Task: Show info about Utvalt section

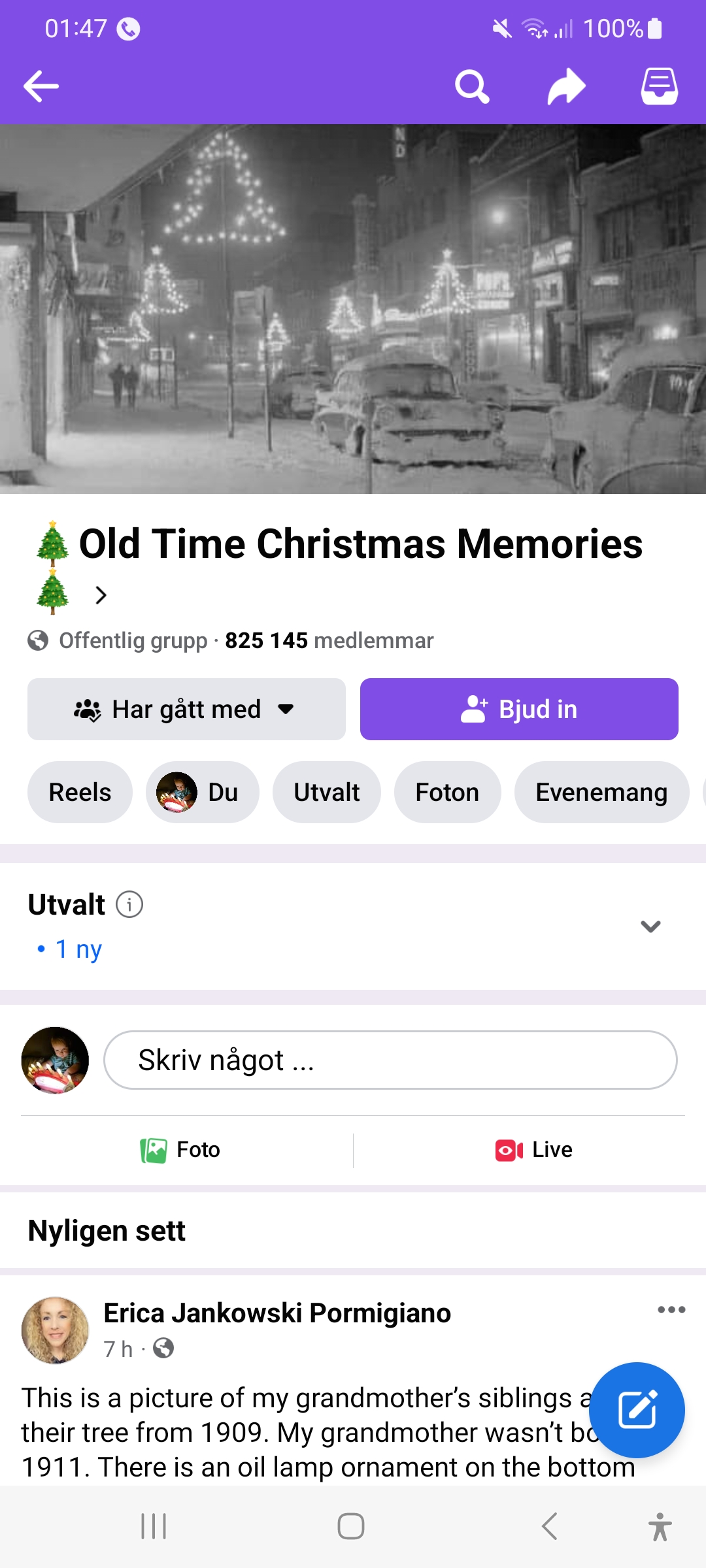Action: [x=129, y=905]
